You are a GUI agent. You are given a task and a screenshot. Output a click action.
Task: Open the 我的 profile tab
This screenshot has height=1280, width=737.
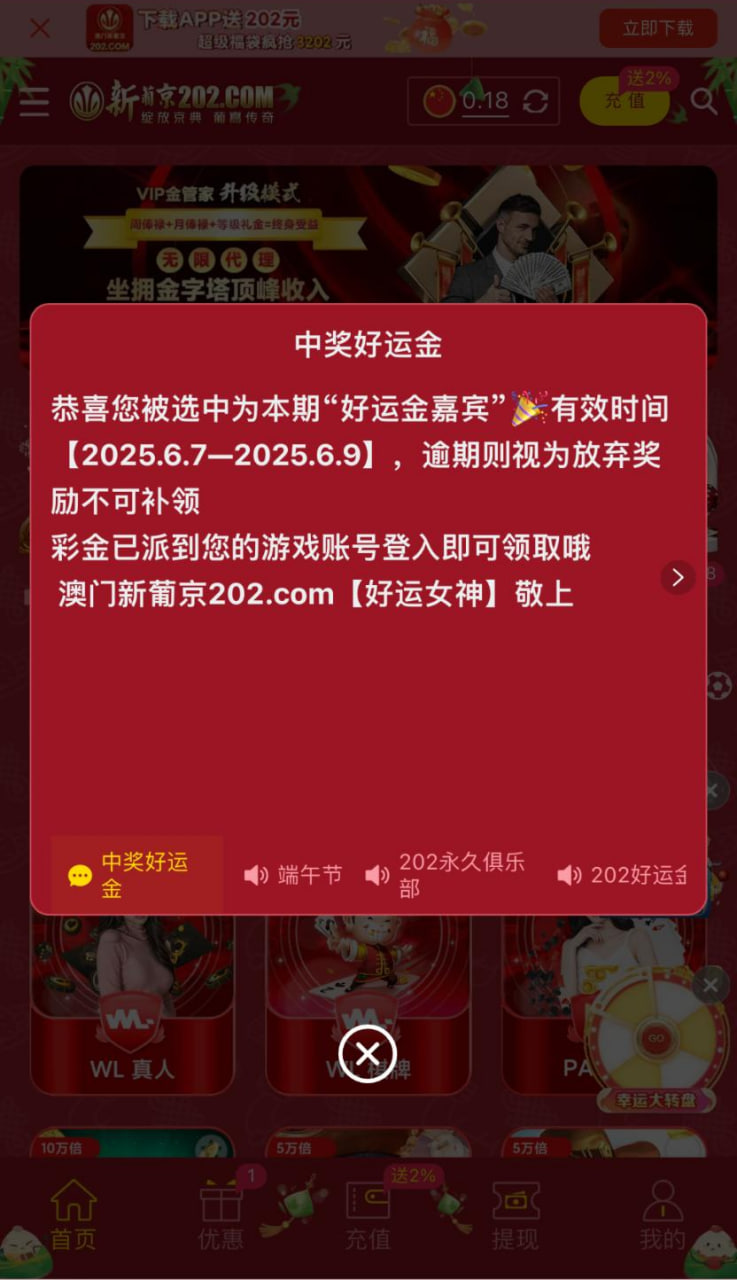(662, 1215)
